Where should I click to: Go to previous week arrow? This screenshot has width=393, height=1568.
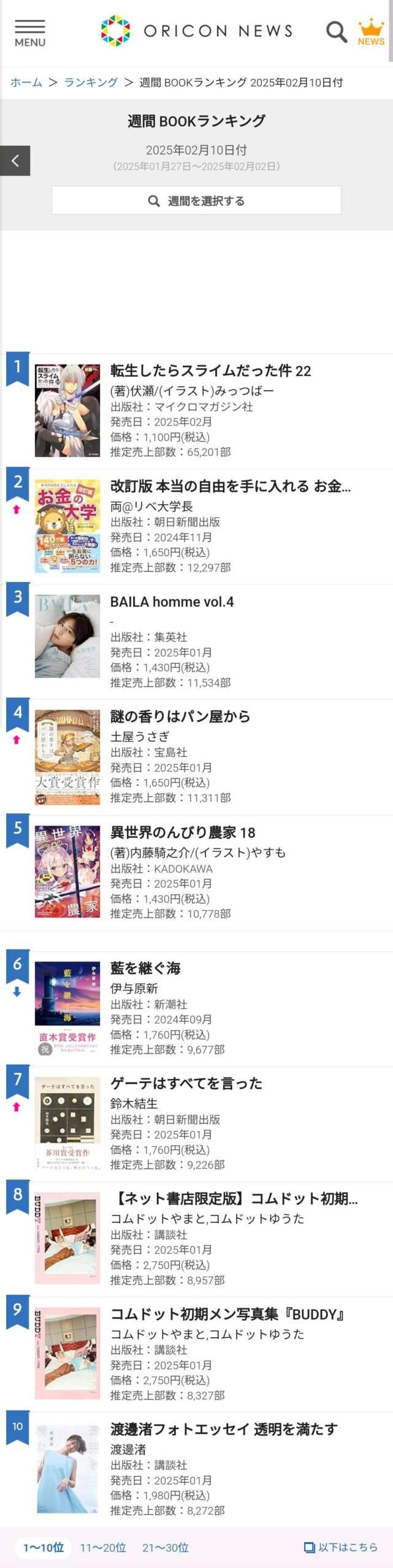[15, 160]
